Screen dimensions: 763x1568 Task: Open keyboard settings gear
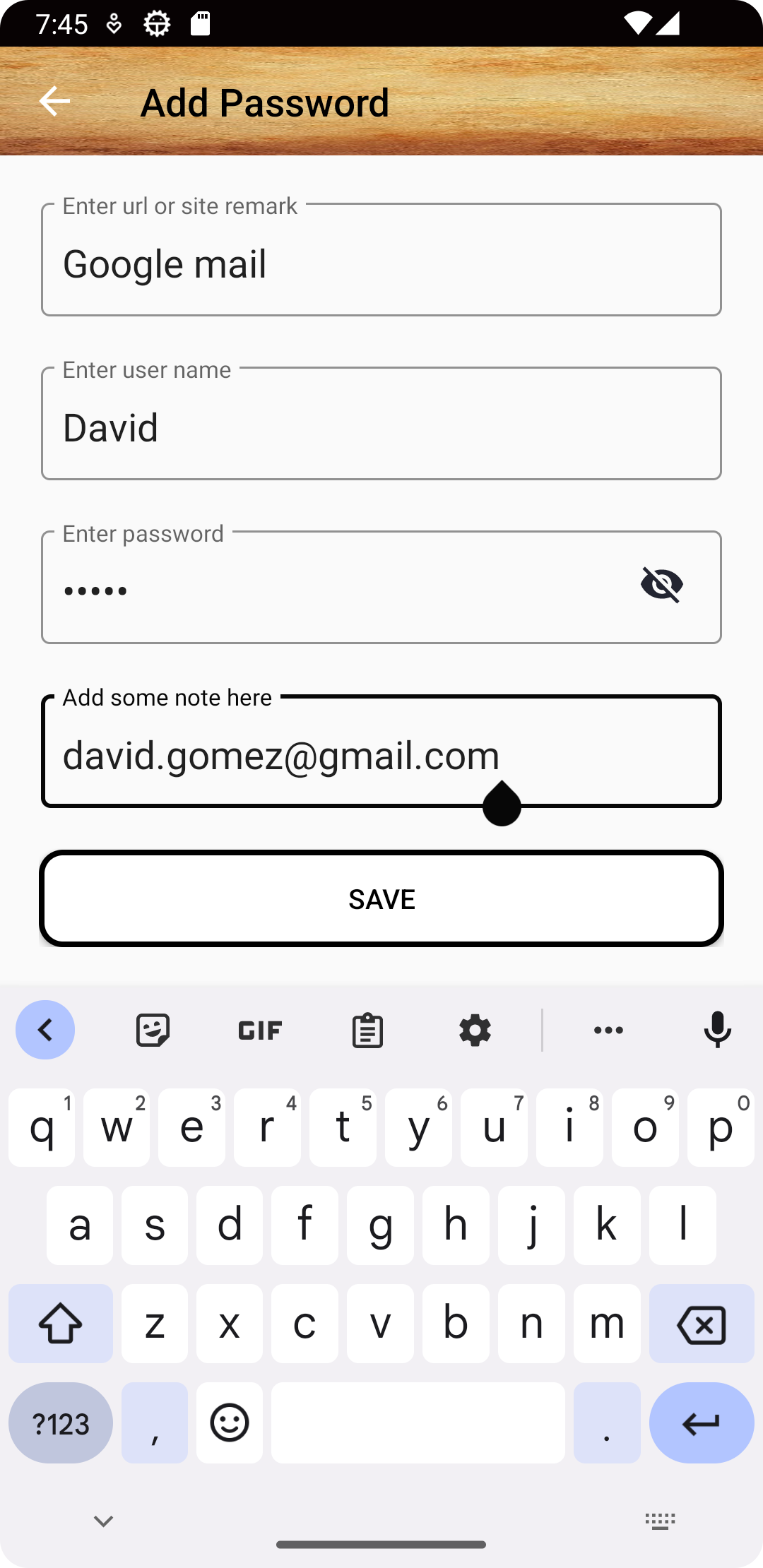475,1031
